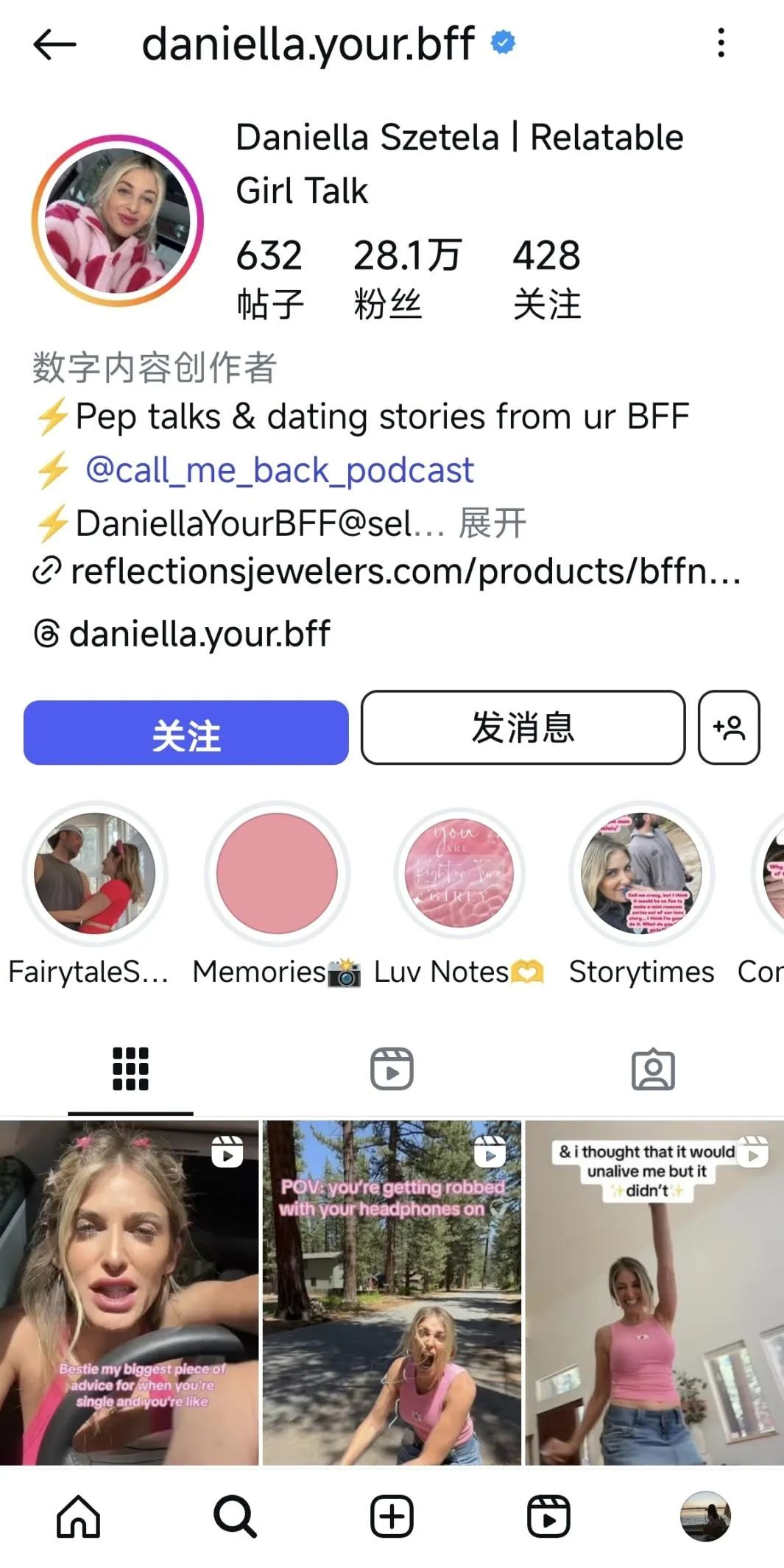Follow with the blue 关注 button
The width and height of the screenshot is (784, 1568).
tap(186, 733)
